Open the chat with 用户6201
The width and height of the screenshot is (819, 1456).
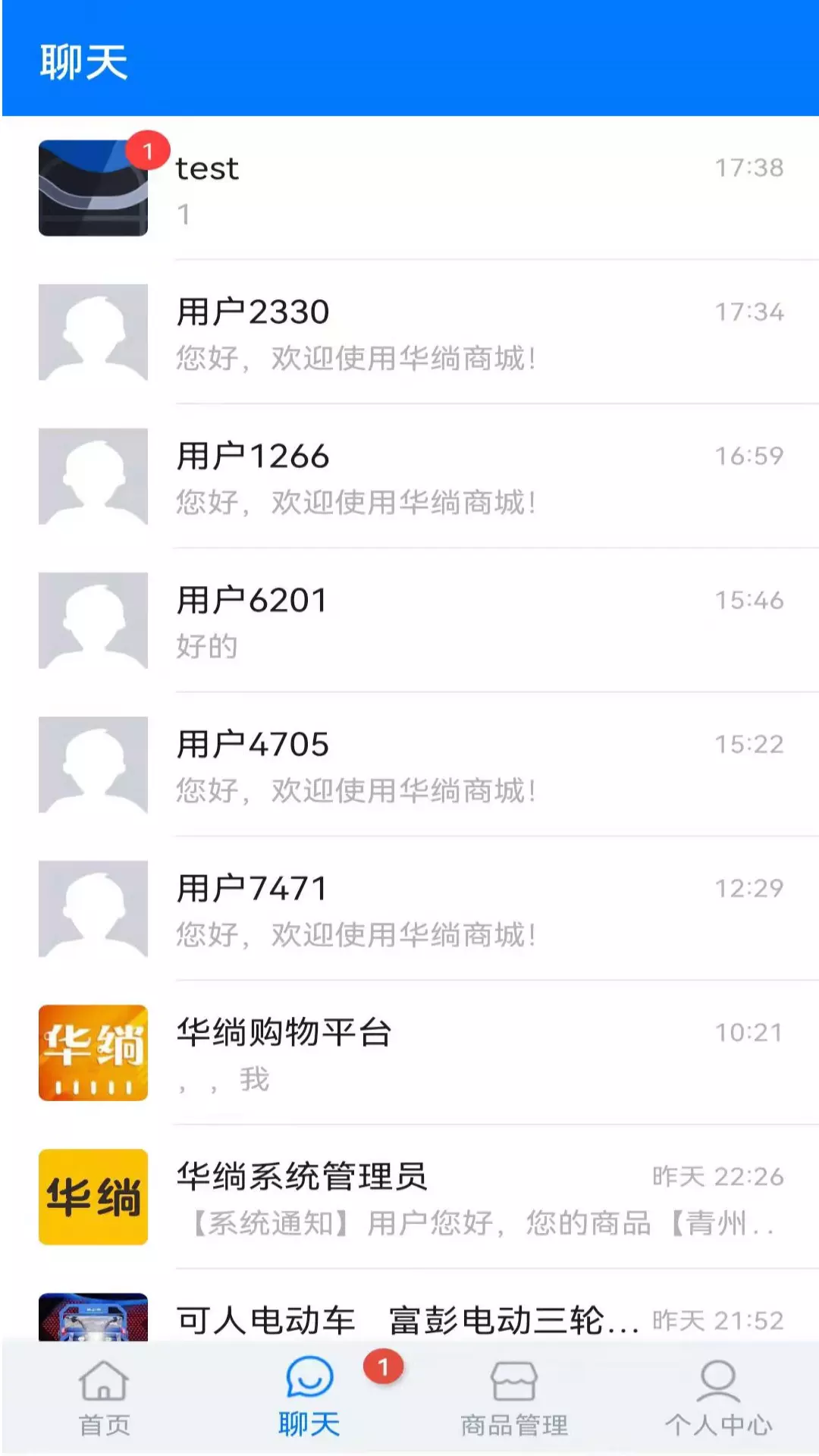coord(409,620)
